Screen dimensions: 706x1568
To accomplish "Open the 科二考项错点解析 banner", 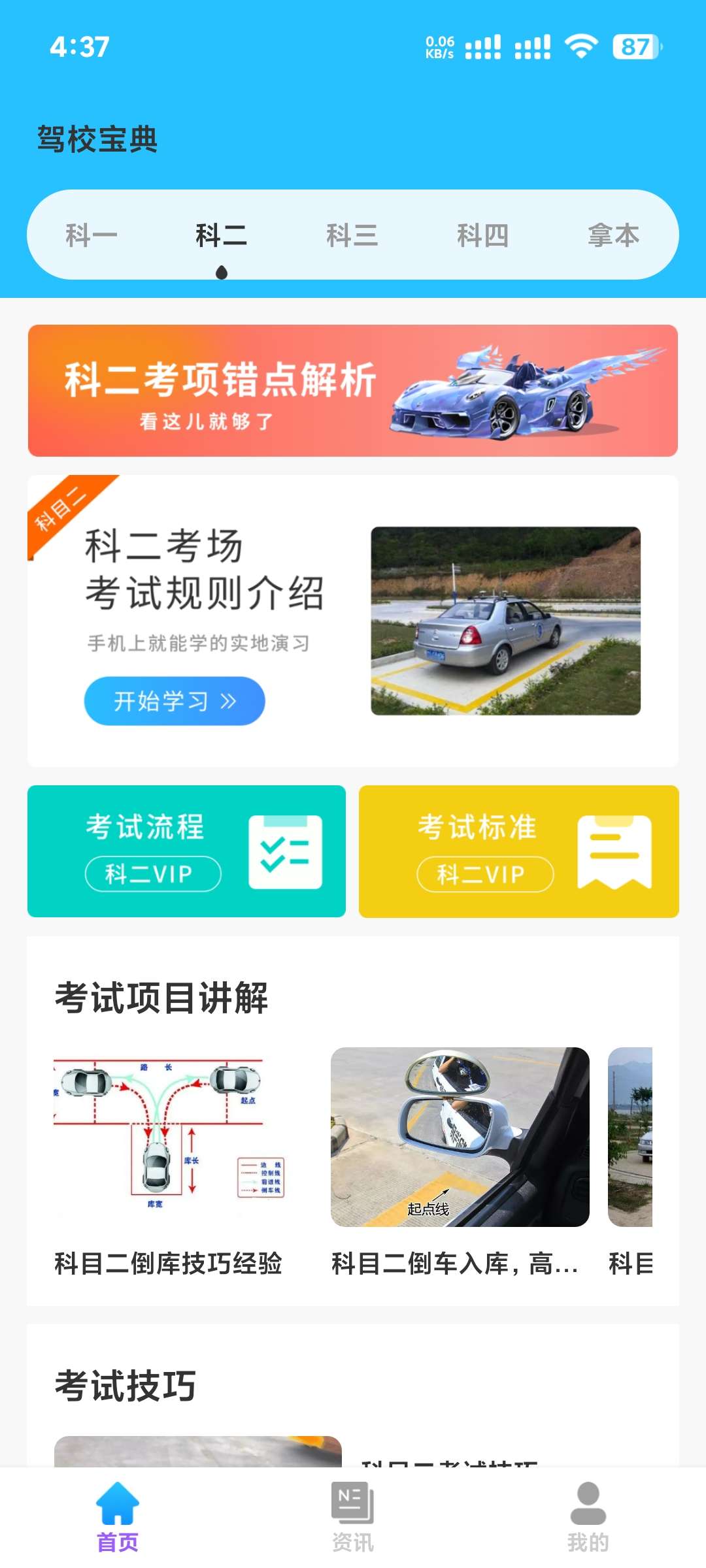I will [x=353, y=391].
